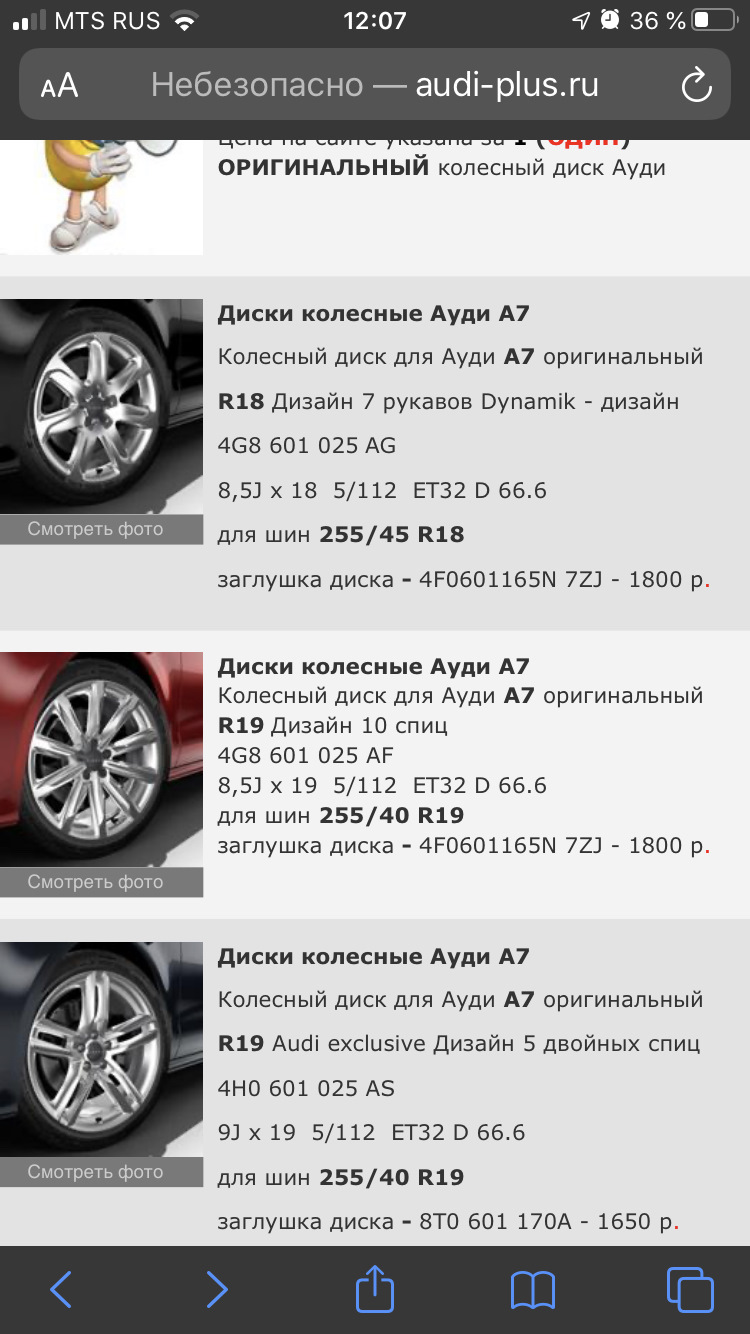Open the R18 7-arm wheel image
Image resolution: width=750 pixels, height=1334 pixels.
[101, 407]
